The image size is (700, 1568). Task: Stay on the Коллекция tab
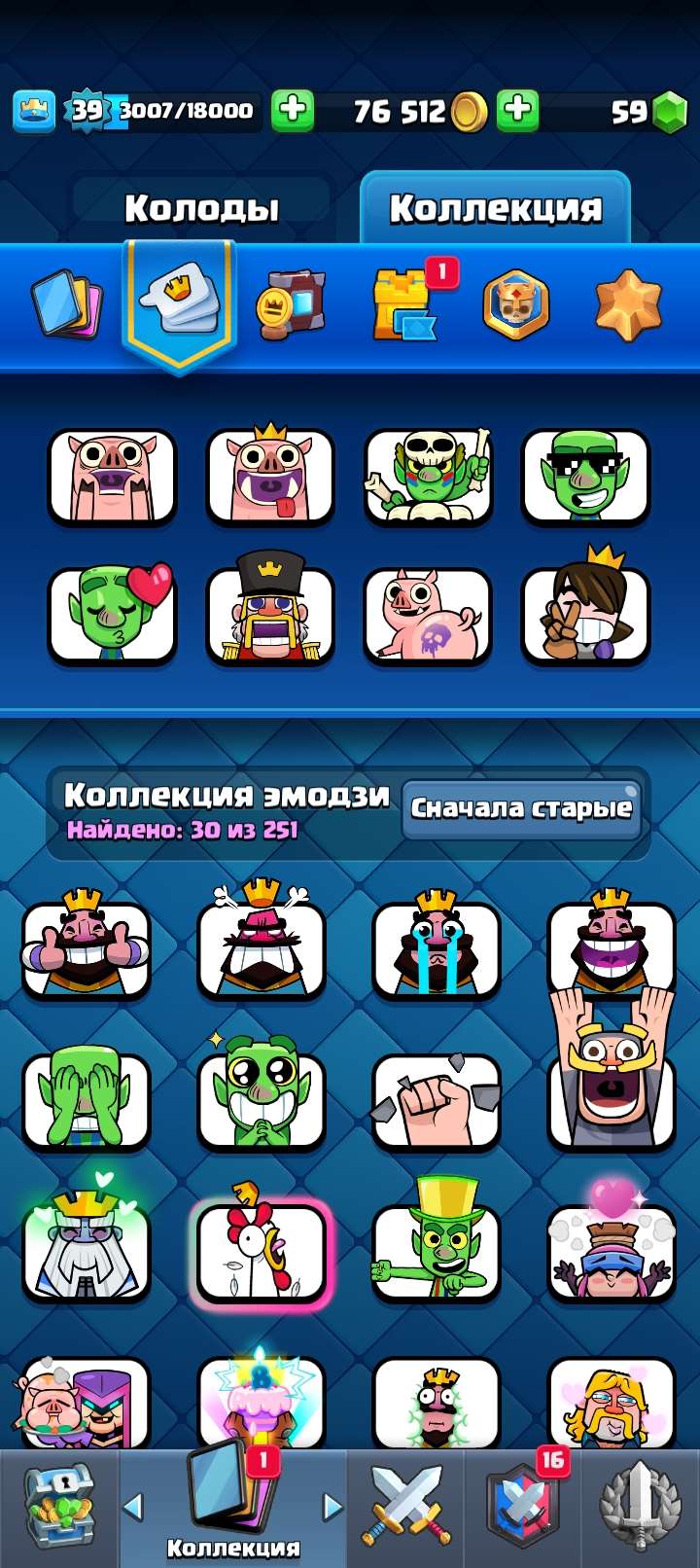tap(496, 206)
